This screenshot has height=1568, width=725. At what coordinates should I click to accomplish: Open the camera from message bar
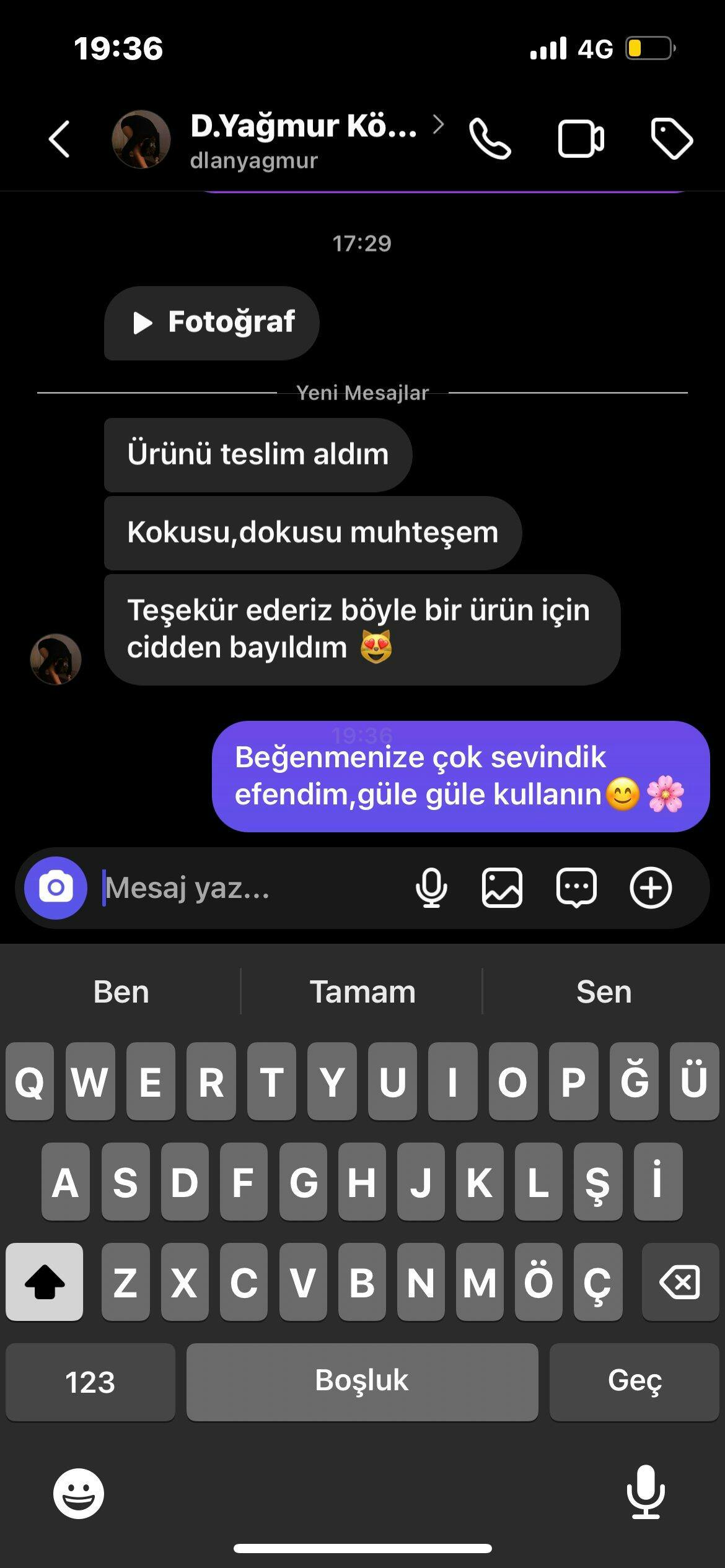[56, 888]
